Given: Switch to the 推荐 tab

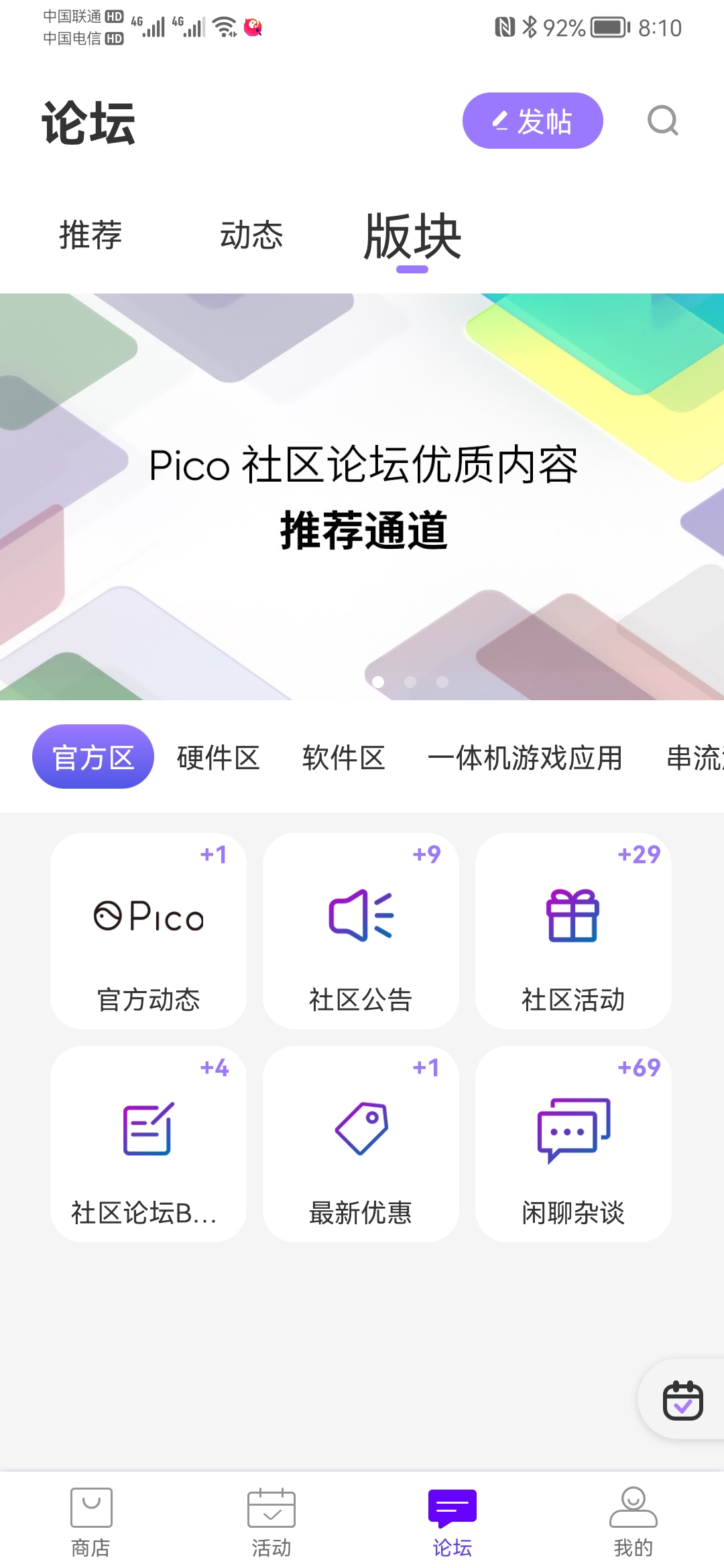Looking at the screenshot, I should [90, 236].
